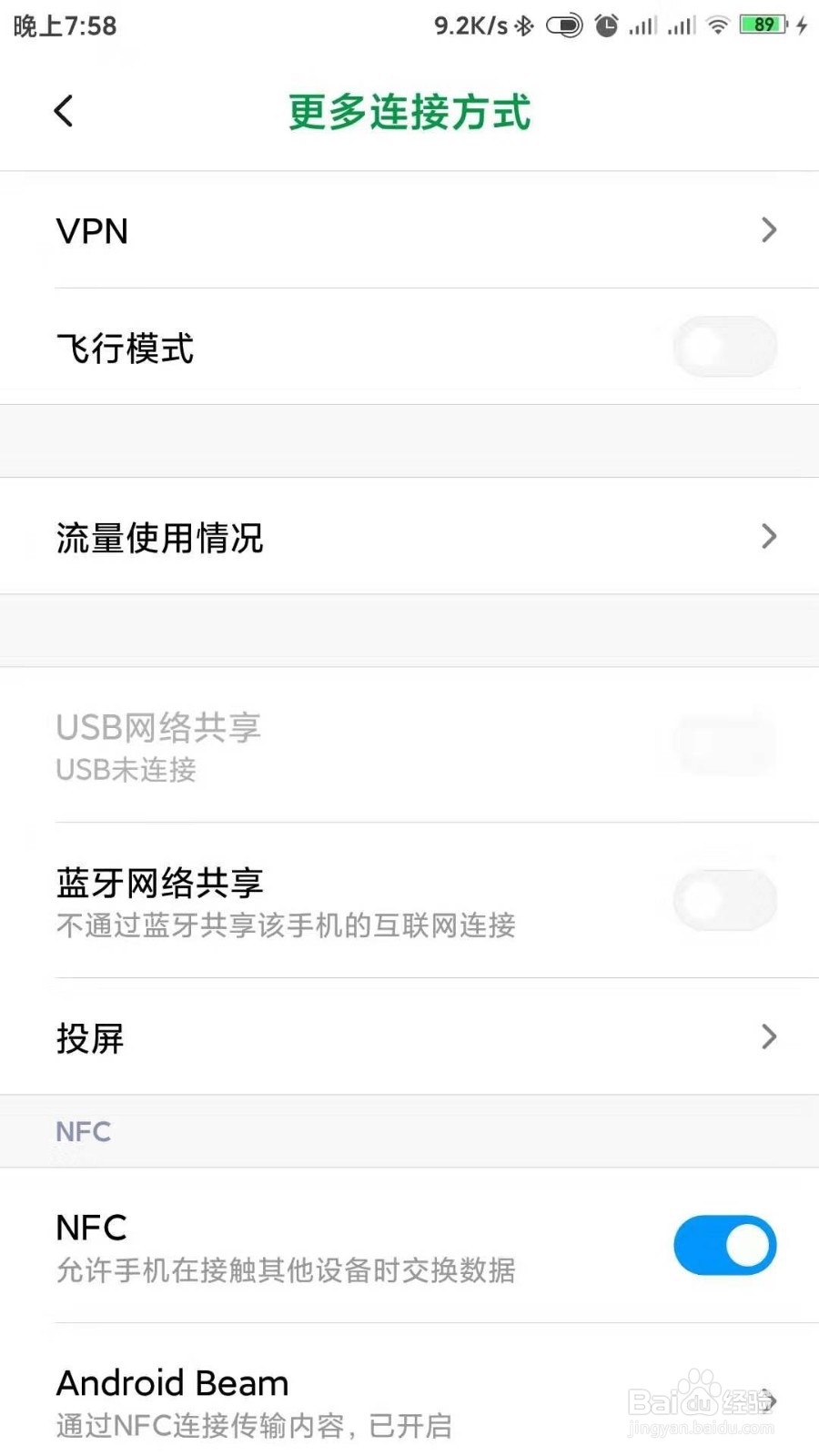The image size is (819, 1456).
Task: Select the NFC section header
Action: [x=83, y=1131]
